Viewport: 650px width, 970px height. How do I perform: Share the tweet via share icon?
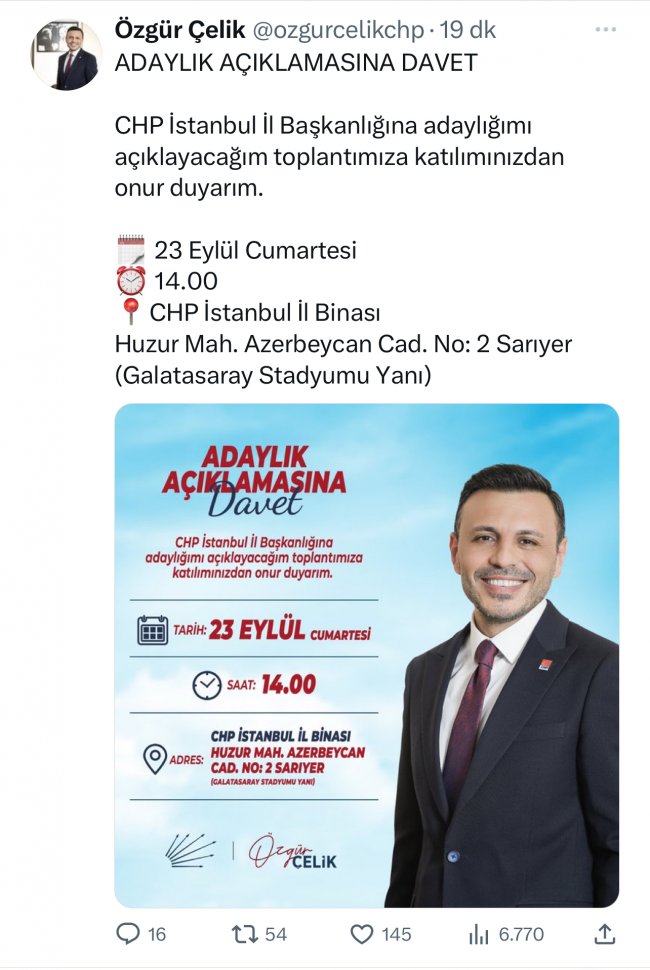(604, 934)
